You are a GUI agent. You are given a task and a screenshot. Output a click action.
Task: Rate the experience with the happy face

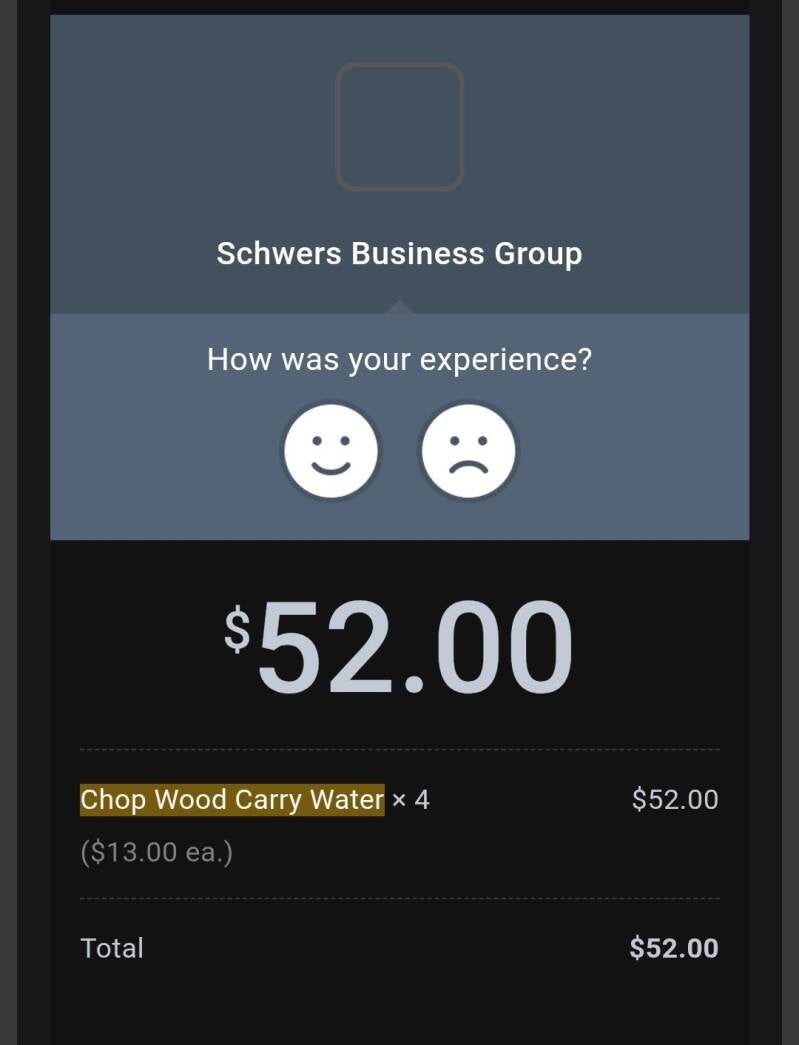pos(331,451)
